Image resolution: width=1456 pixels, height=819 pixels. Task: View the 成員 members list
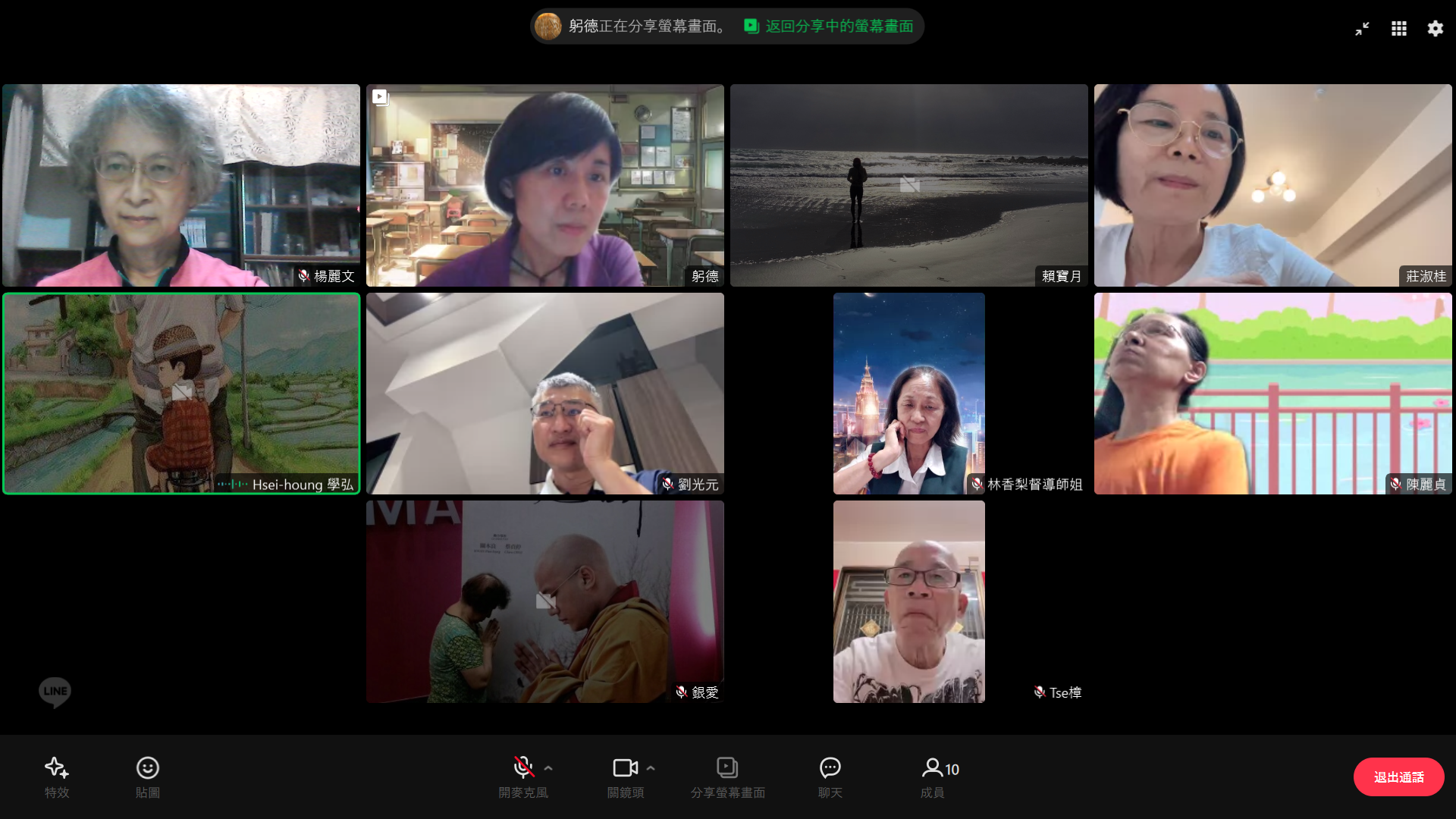pyautogui.click(x=939, y=777)
